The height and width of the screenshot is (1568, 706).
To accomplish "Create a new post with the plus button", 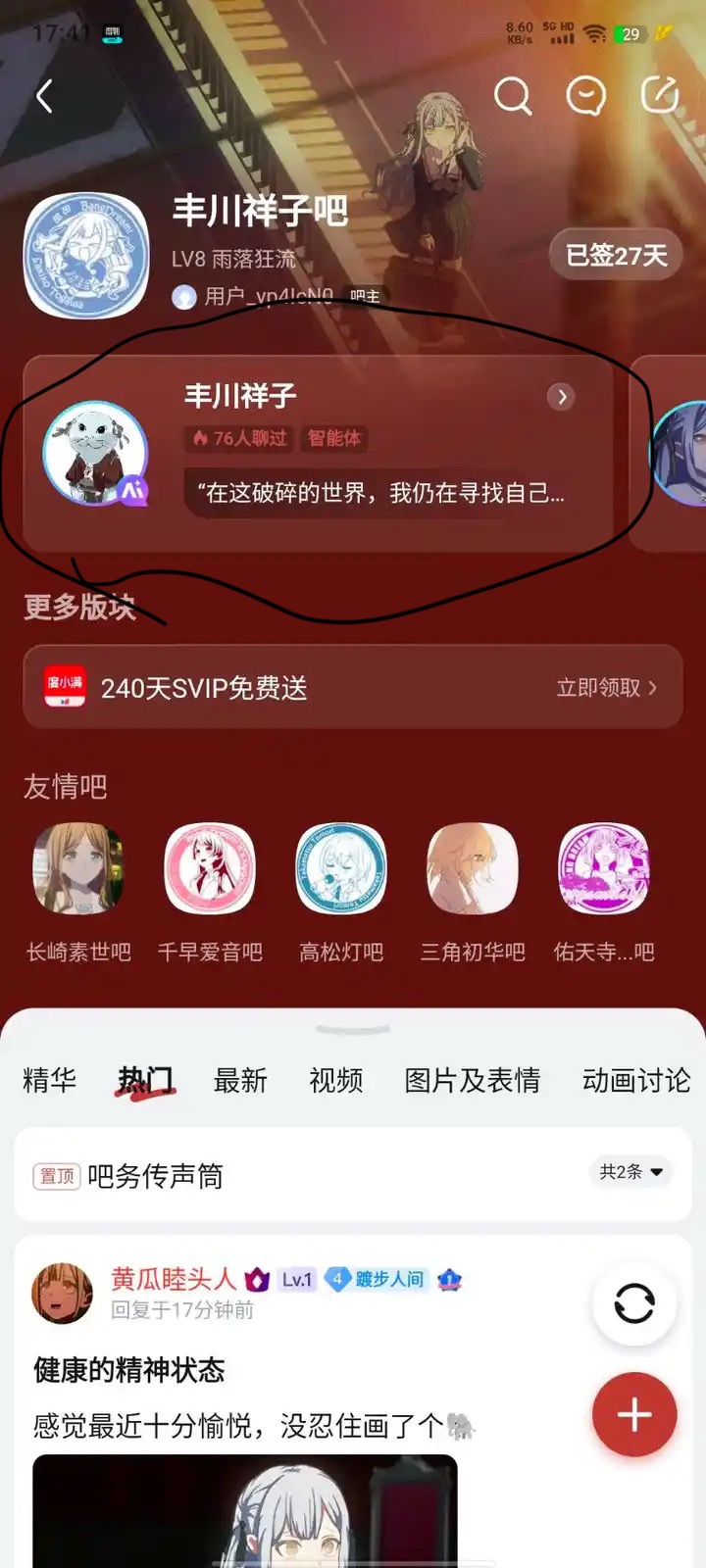I will [x=634, y=1414].
